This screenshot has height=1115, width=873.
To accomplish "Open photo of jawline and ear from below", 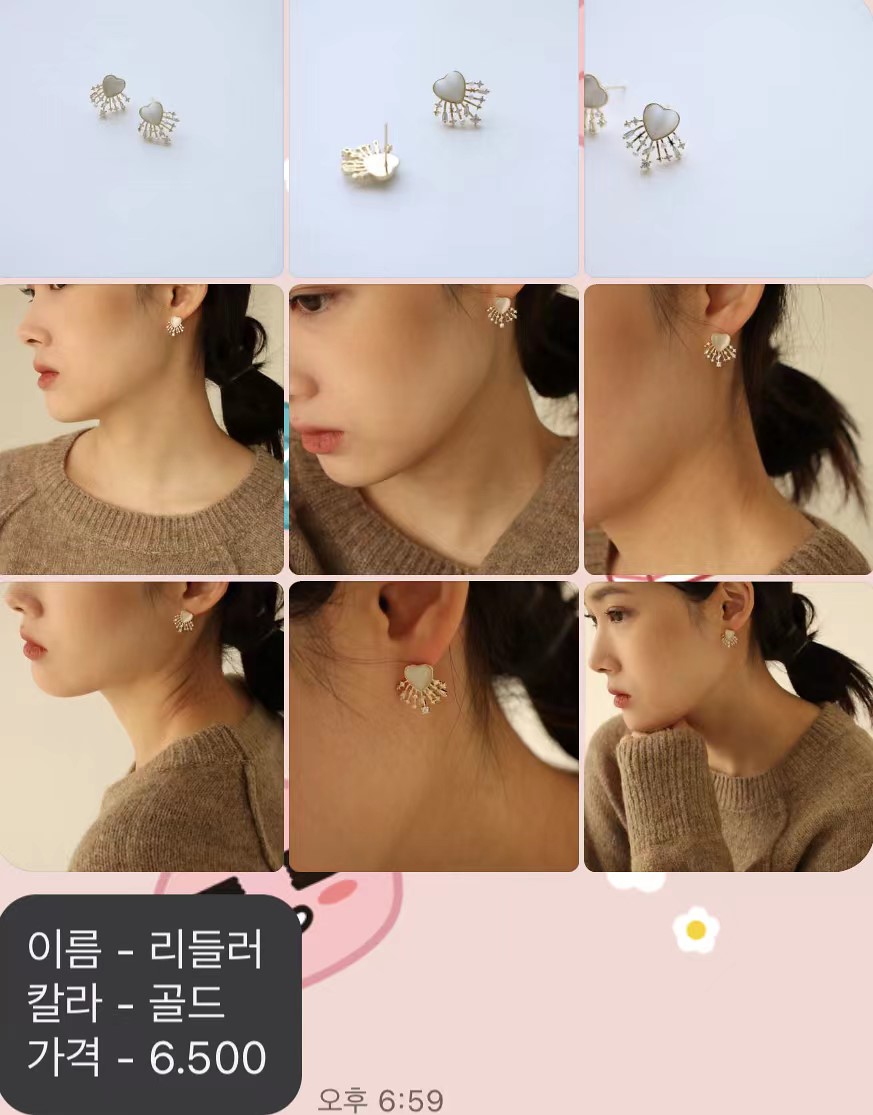I will 728,429.
